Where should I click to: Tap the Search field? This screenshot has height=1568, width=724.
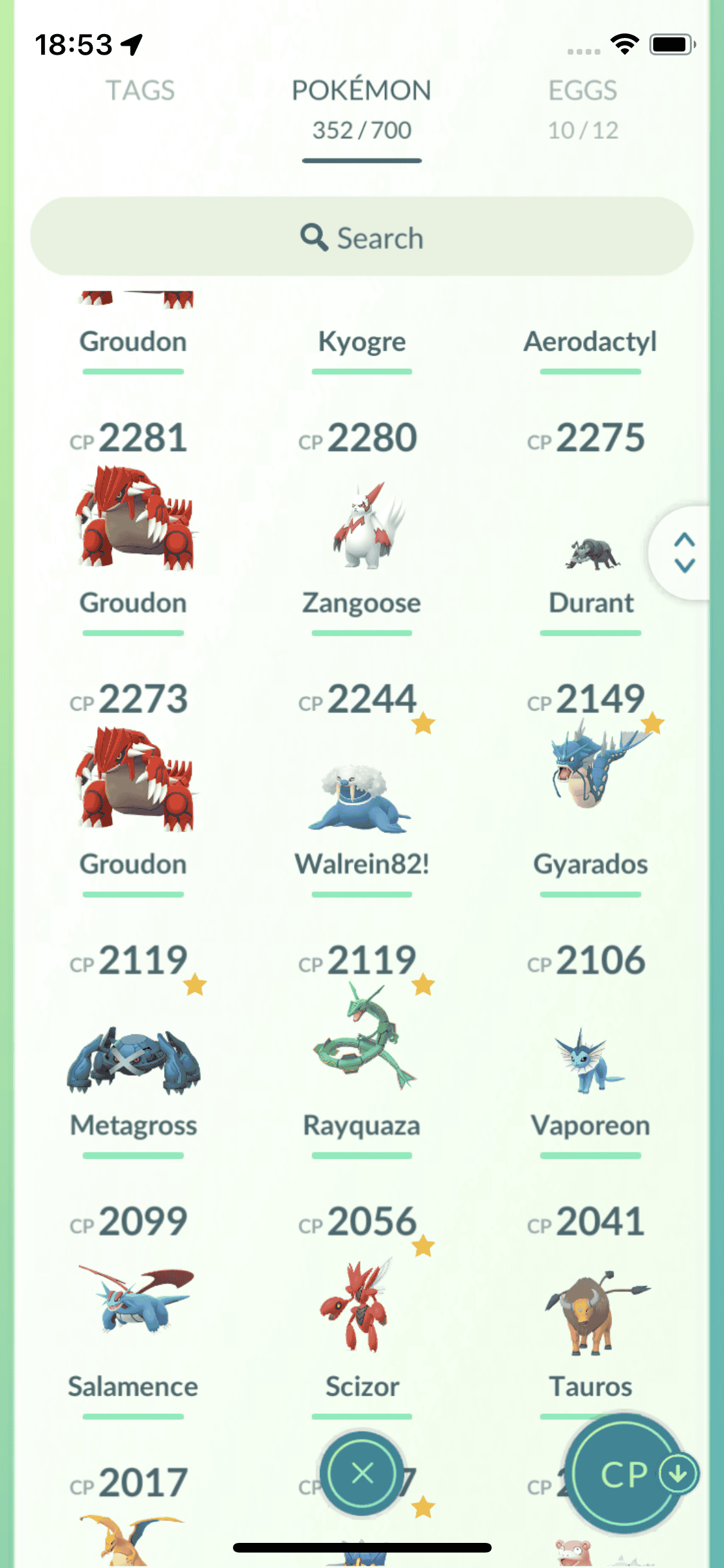[x=362, y=238]
